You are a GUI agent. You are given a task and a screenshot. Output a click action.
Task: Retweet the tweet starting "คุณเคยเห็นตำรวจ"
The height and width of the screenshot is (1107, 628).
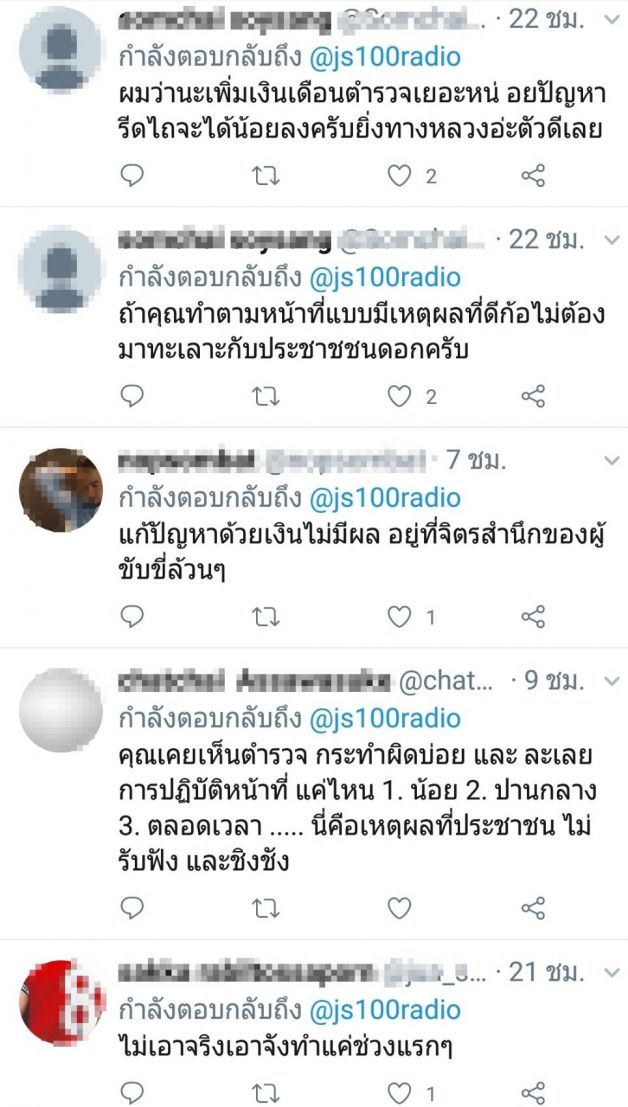click(266, 908)
